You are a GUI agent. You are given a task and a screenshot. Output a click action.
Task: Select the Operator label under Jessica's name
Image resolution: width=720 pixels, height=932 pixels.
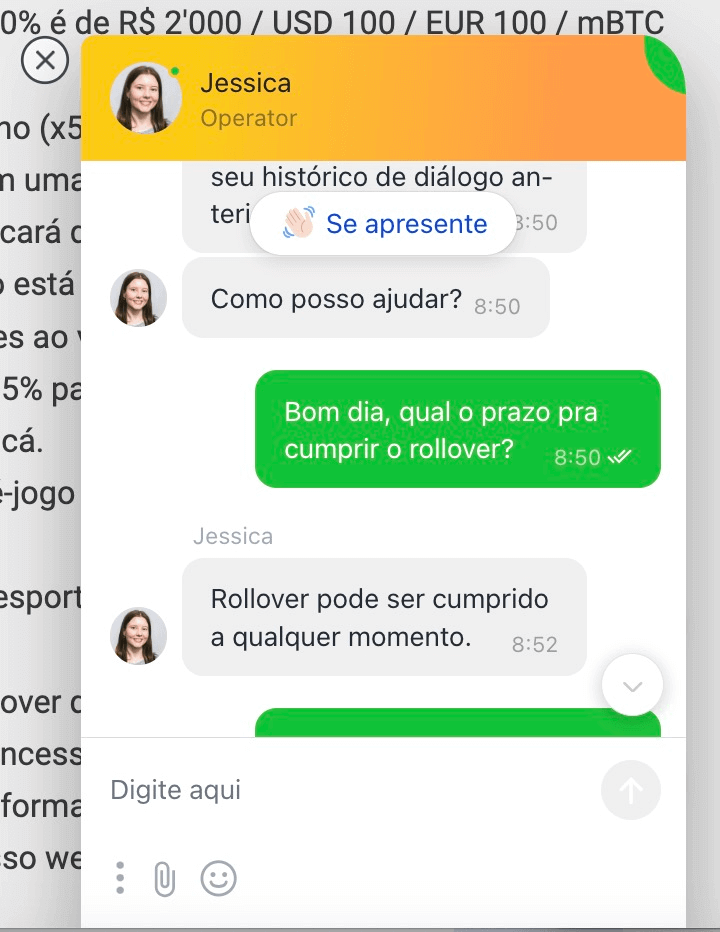click(x=247, y=119)
